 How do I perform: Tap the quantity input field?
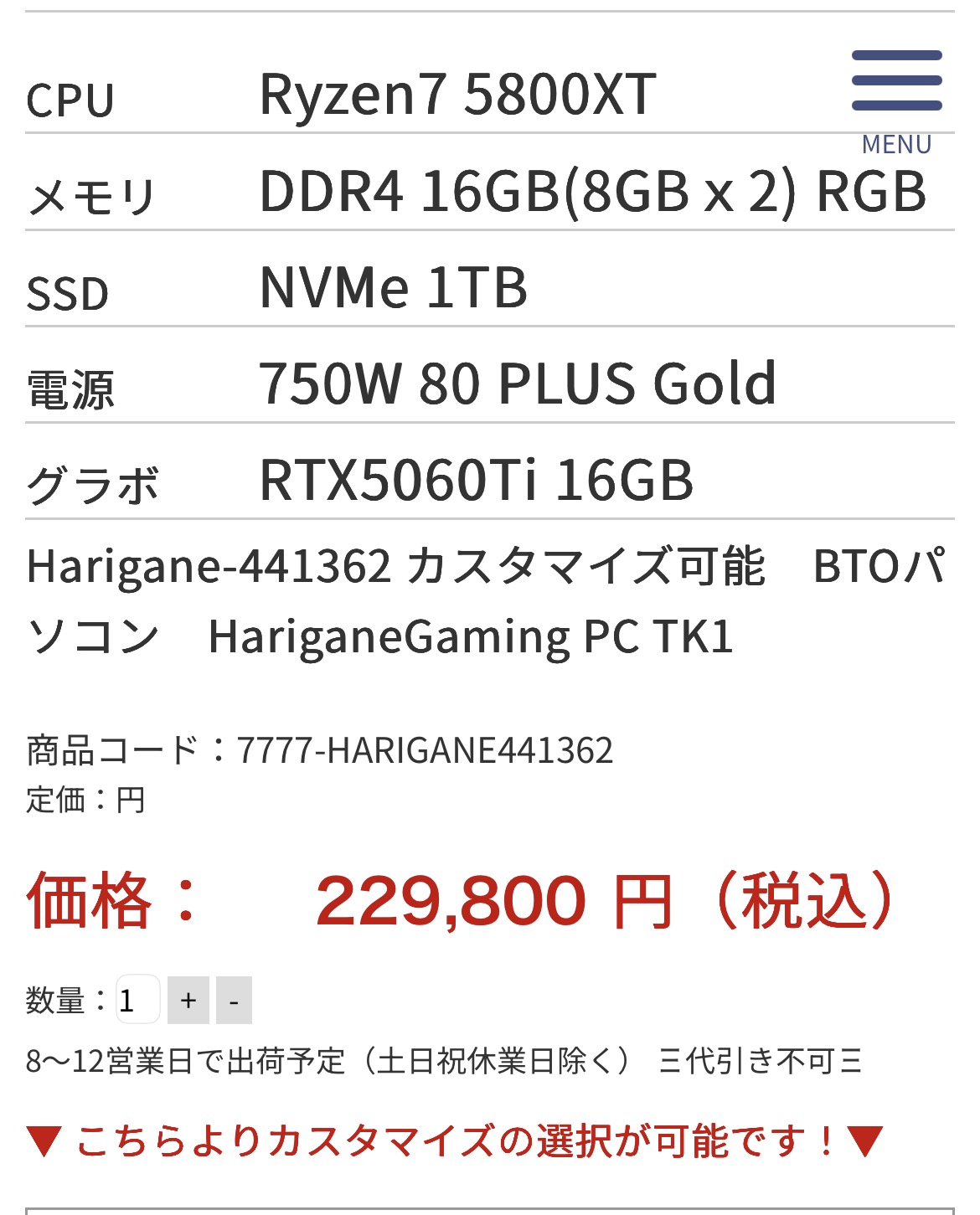pyautogui.click(x=138, y=1000)
